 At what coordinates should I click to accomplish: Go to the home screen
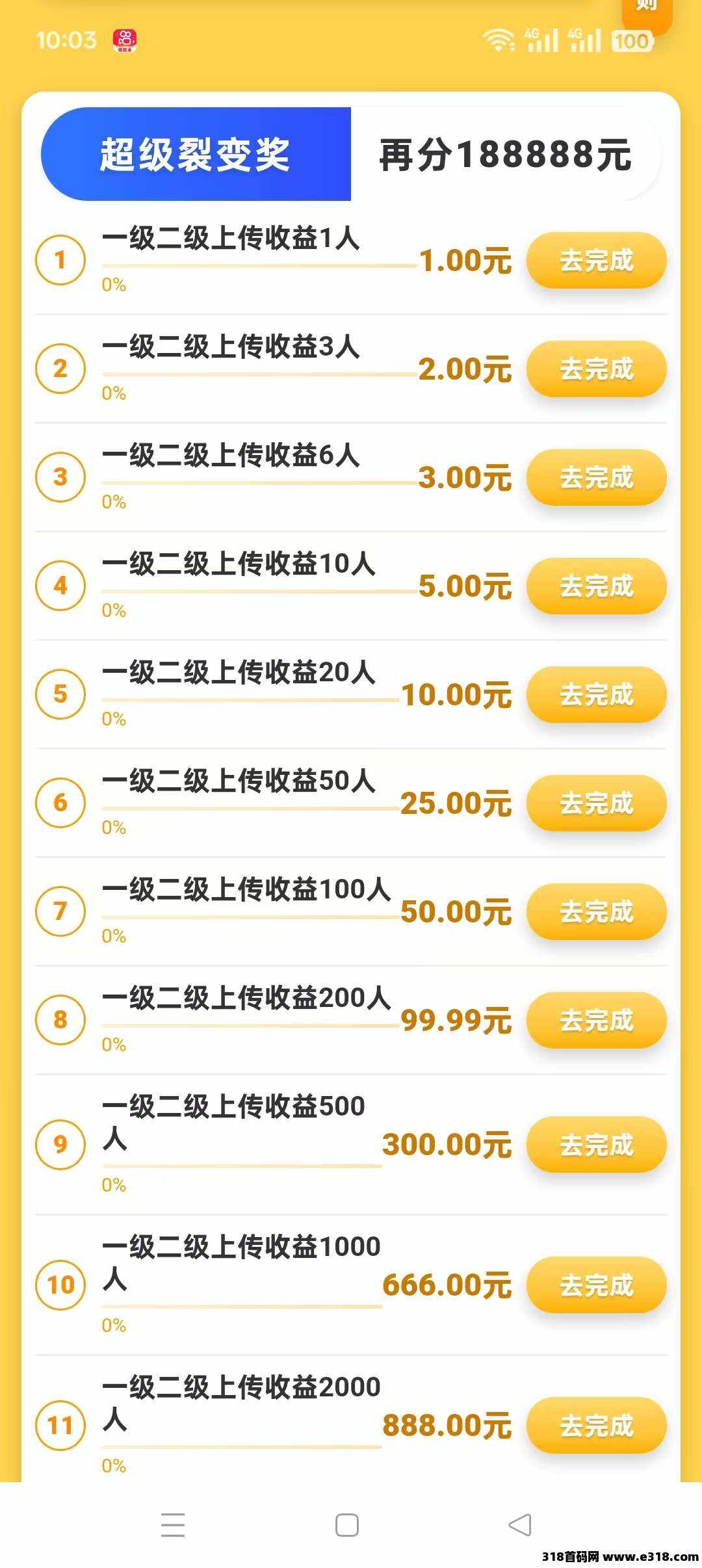347,1525
